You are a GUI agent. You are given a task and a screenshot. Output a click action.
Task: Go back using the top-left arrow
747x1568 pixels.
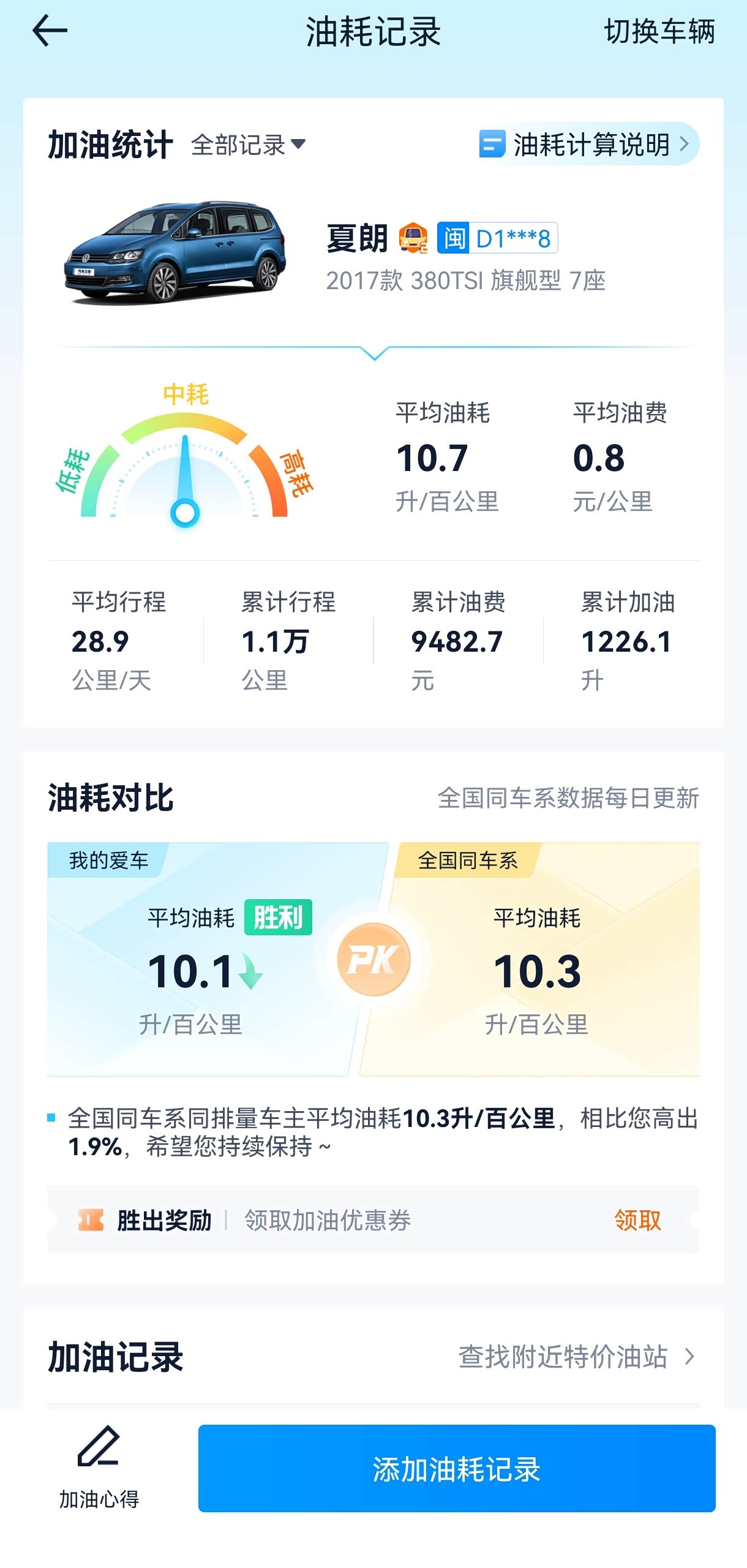(50, 31)
